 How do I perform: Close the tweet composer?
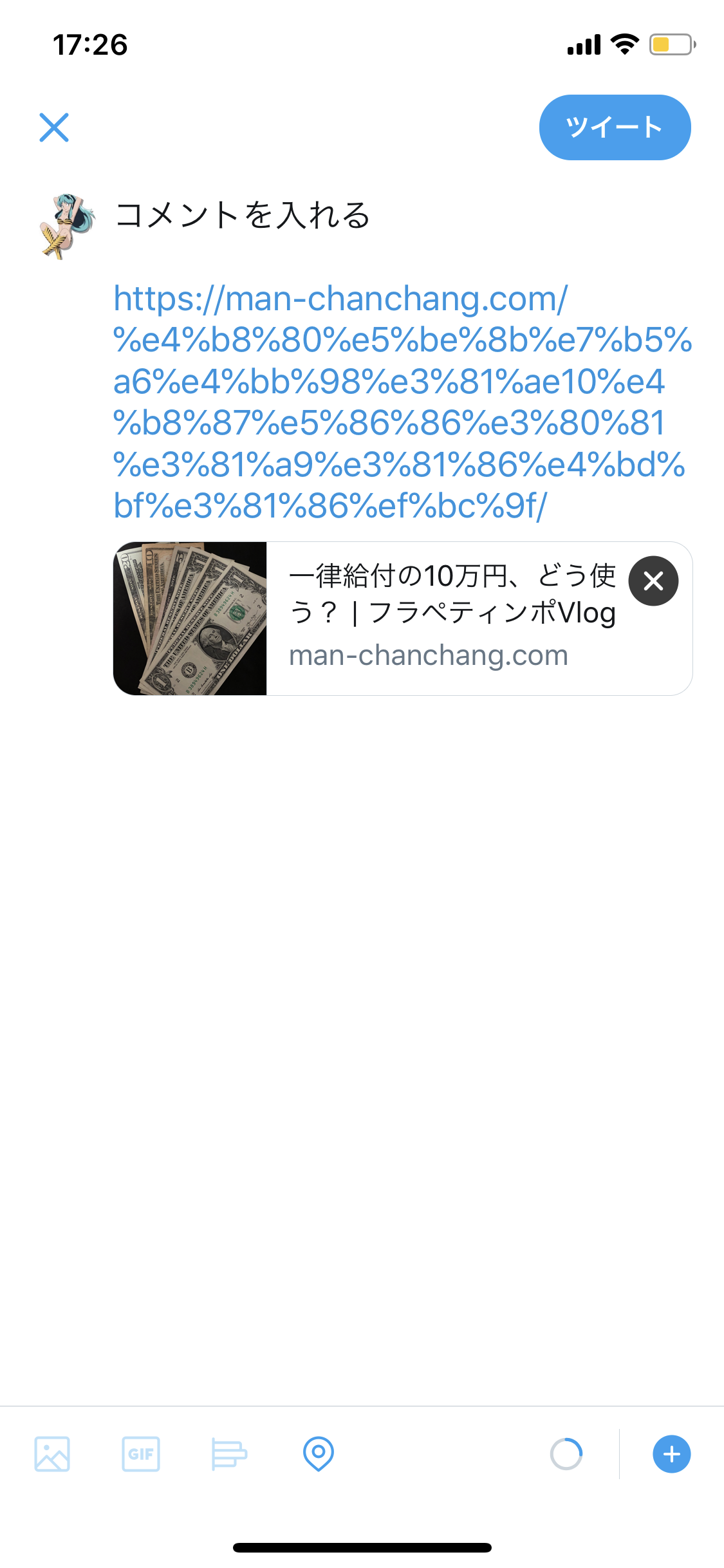54,127
